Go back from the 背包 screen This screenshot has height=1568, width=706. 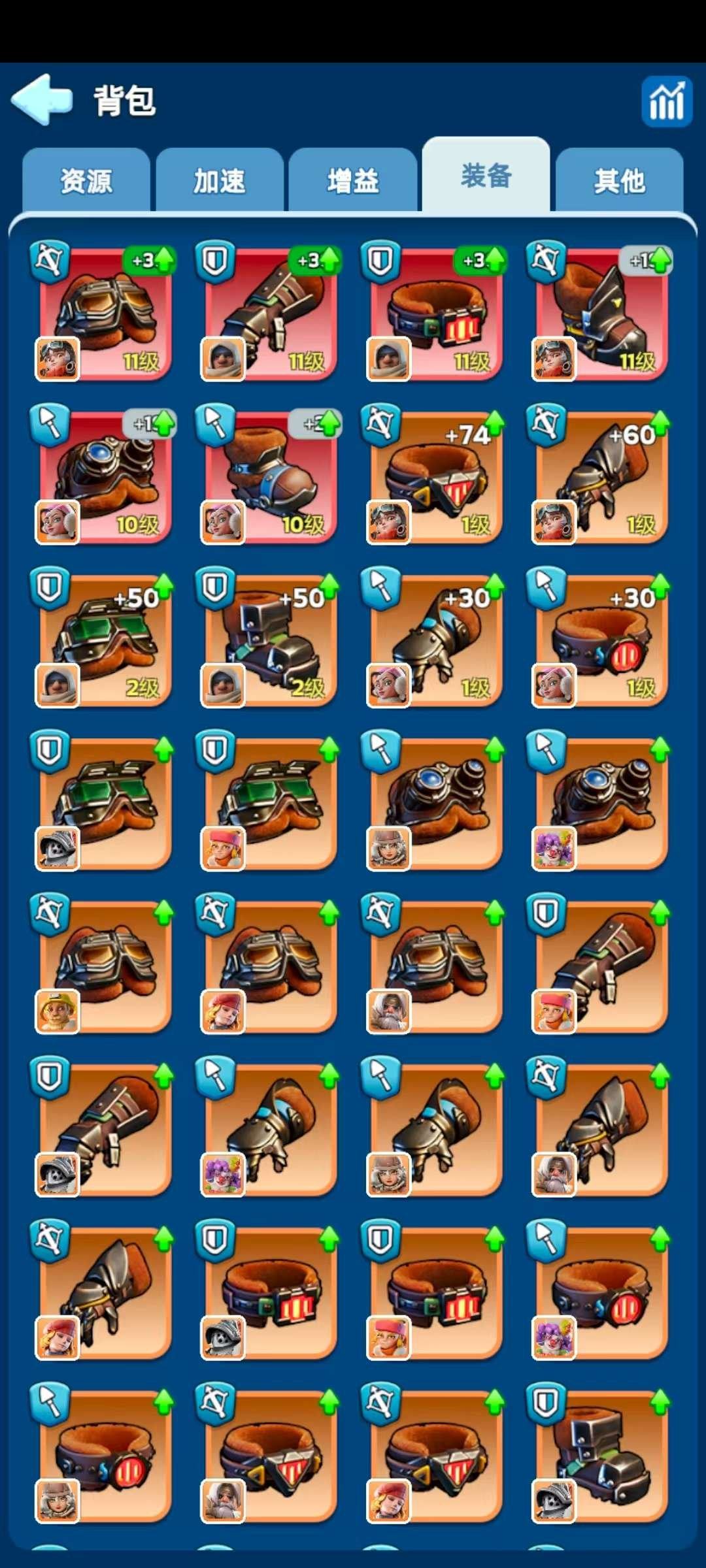pyautogui.click(x=41, y=99)
